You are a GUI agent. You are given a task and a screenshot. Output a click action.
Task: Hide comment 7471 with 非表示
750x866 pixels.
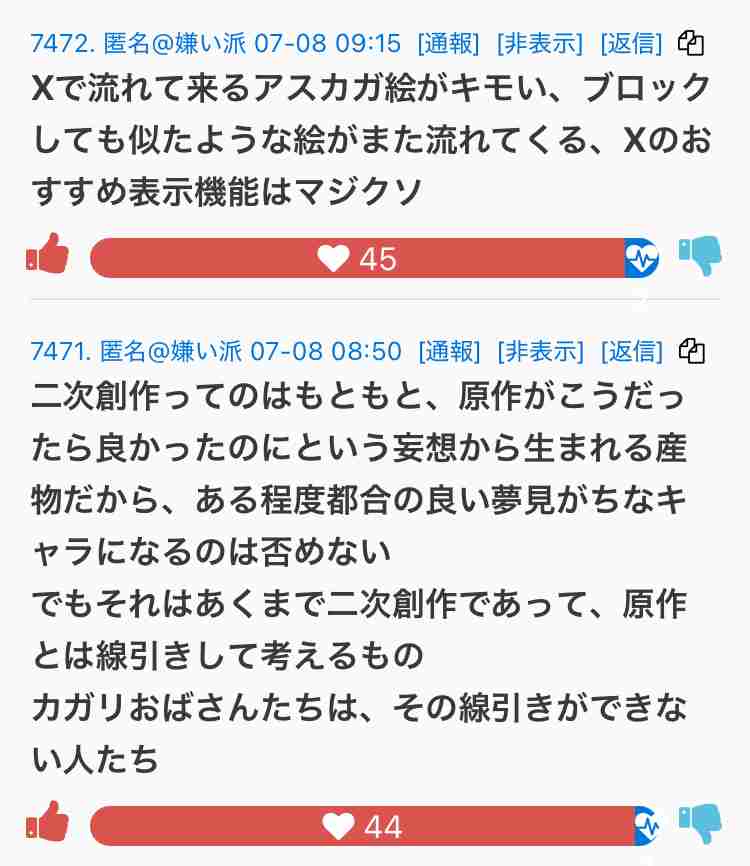[541, 351]
